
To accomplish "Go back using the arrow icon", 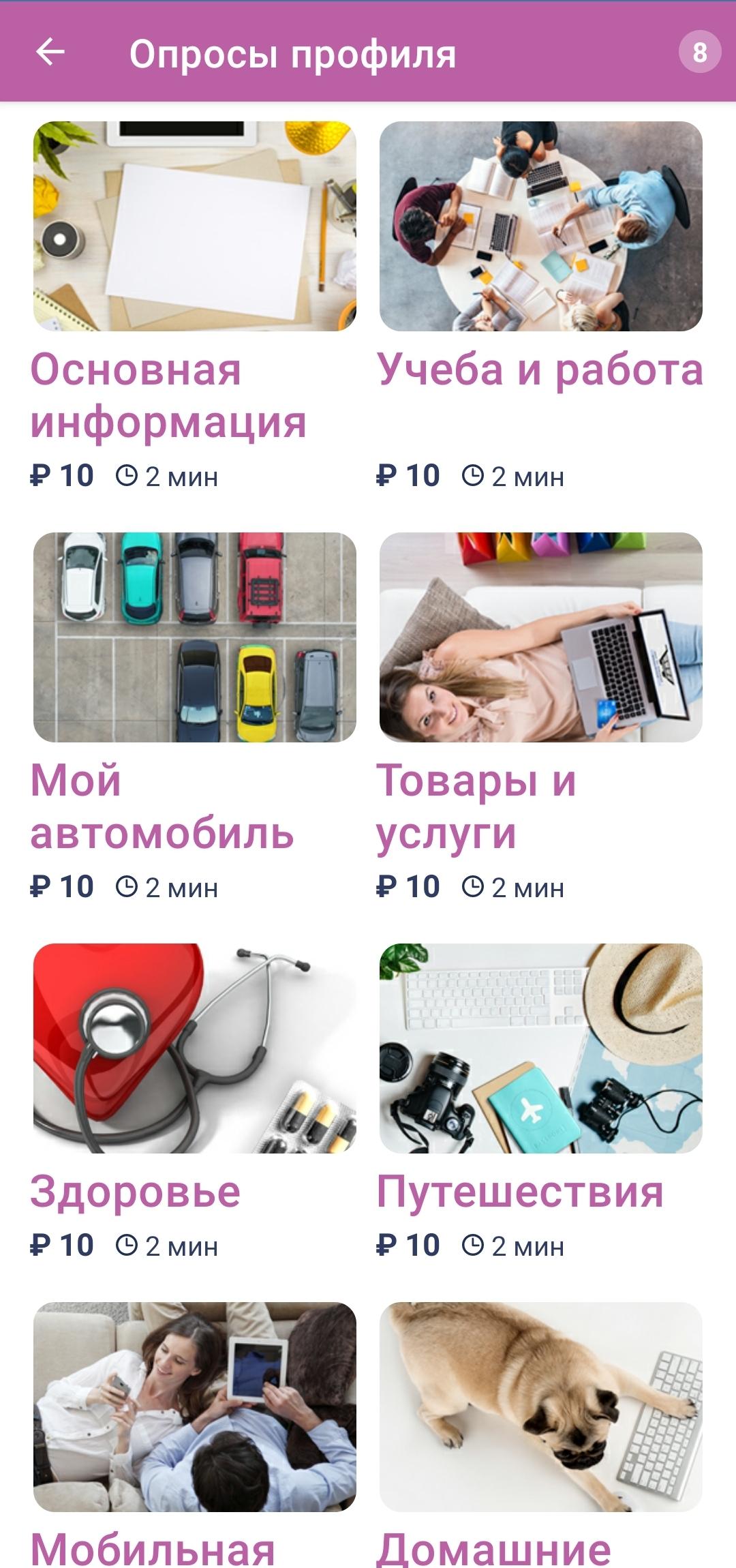I will 50,52.
